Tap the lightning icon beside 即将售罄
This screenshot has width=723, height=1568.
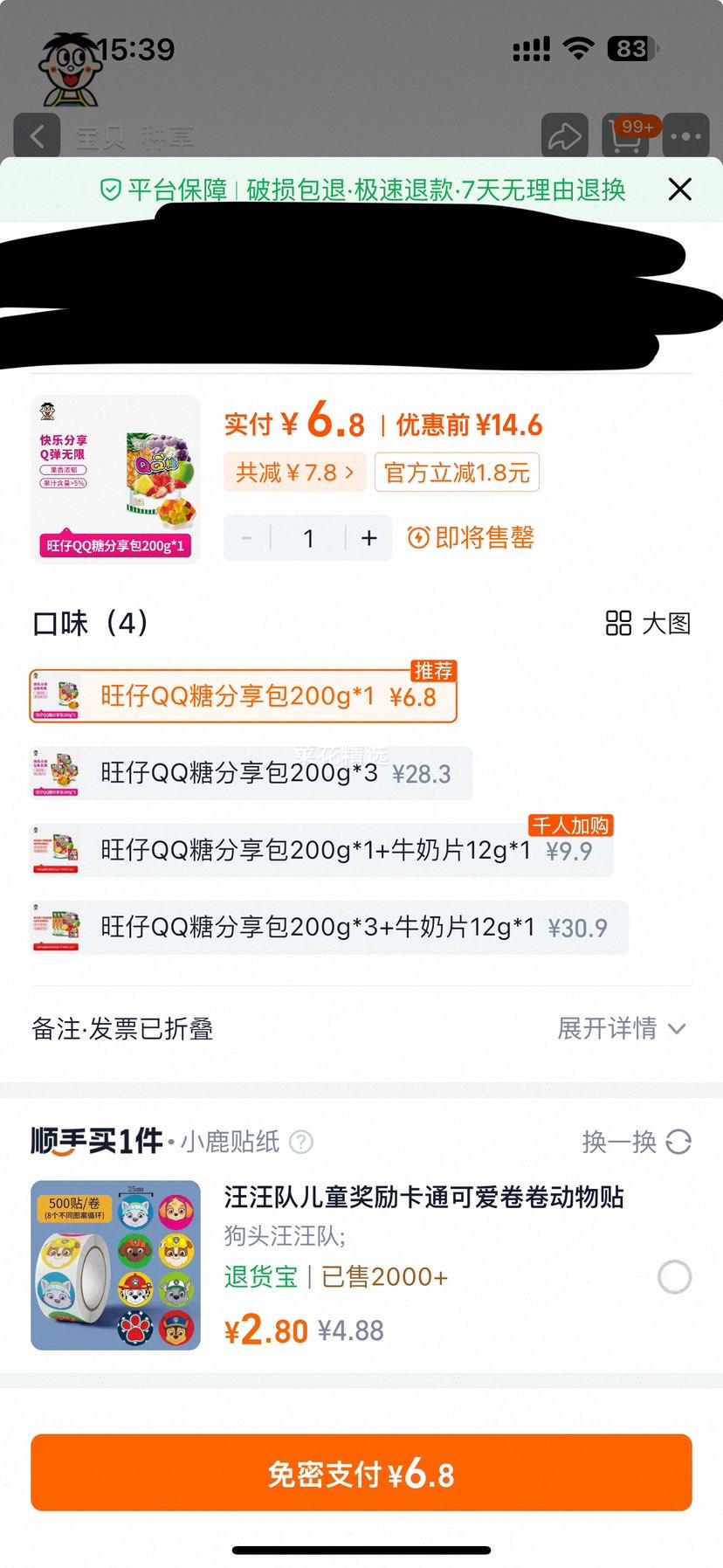(419, 538)
